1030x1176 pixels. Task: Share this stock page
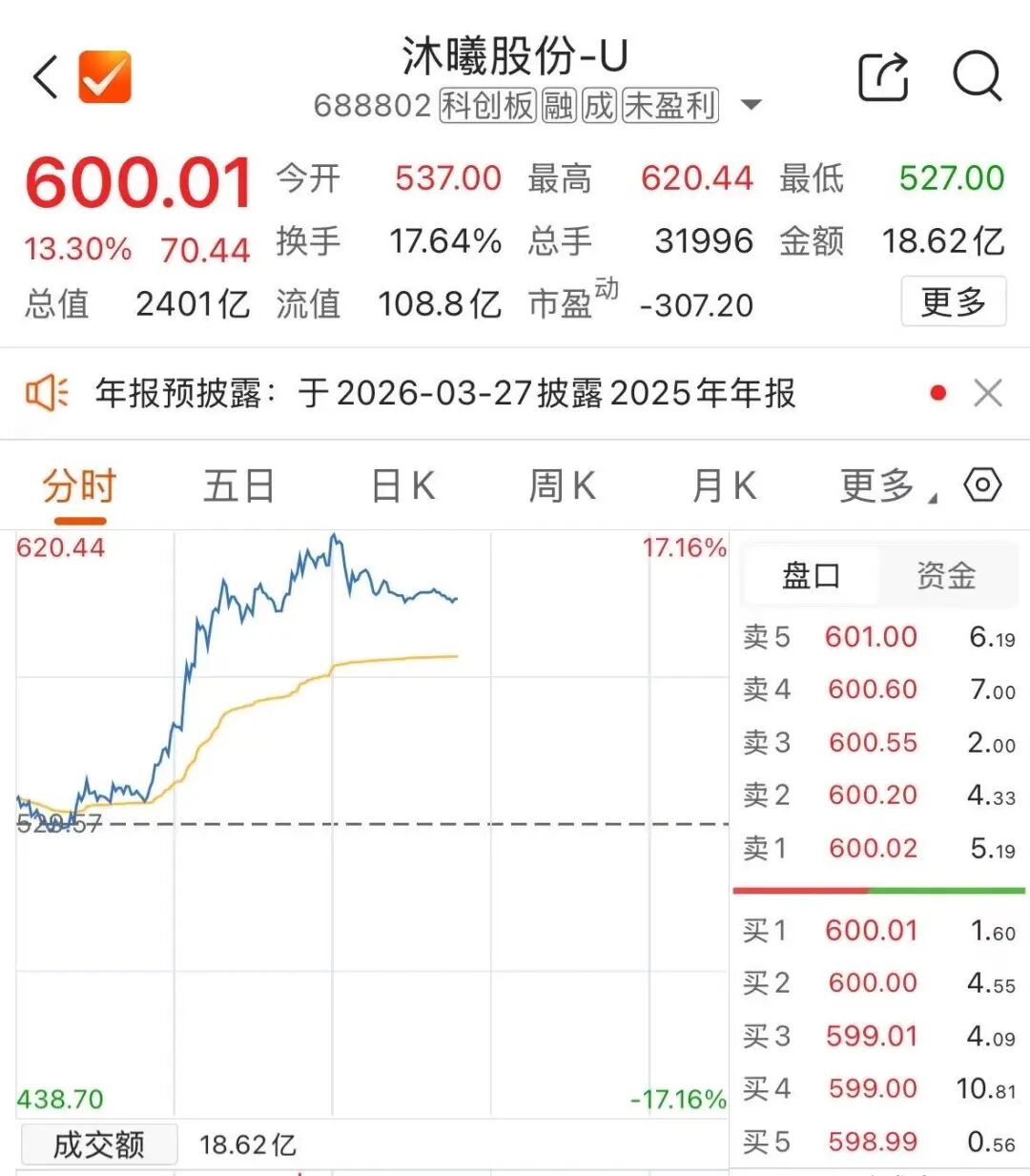[883, 76]
